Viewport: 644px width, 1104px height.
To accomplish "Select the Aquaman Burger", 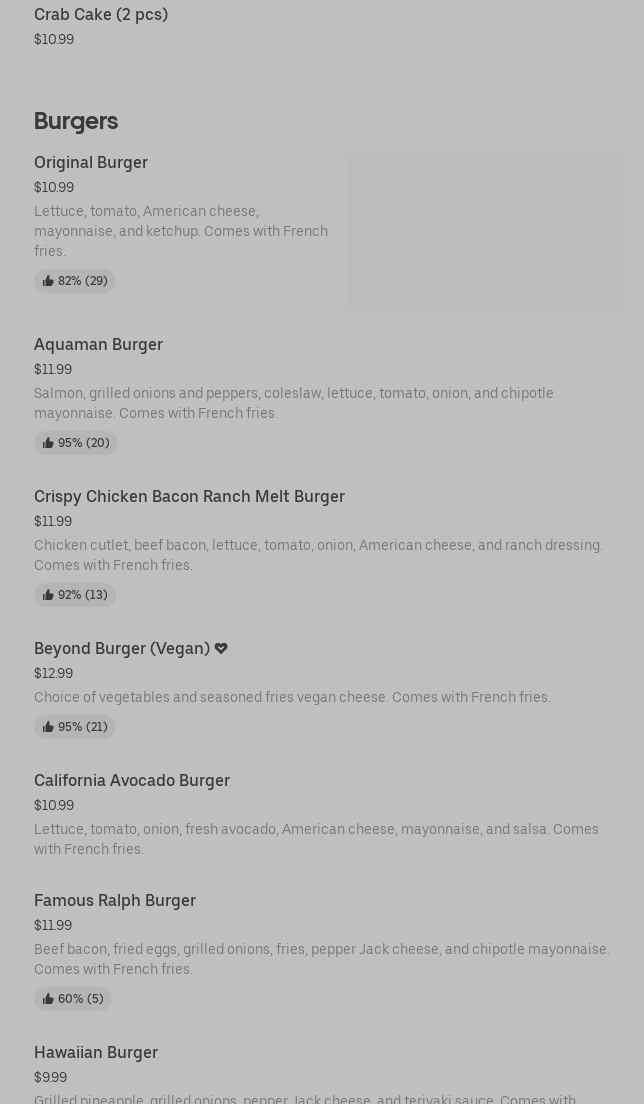I will tap(98, 345).
